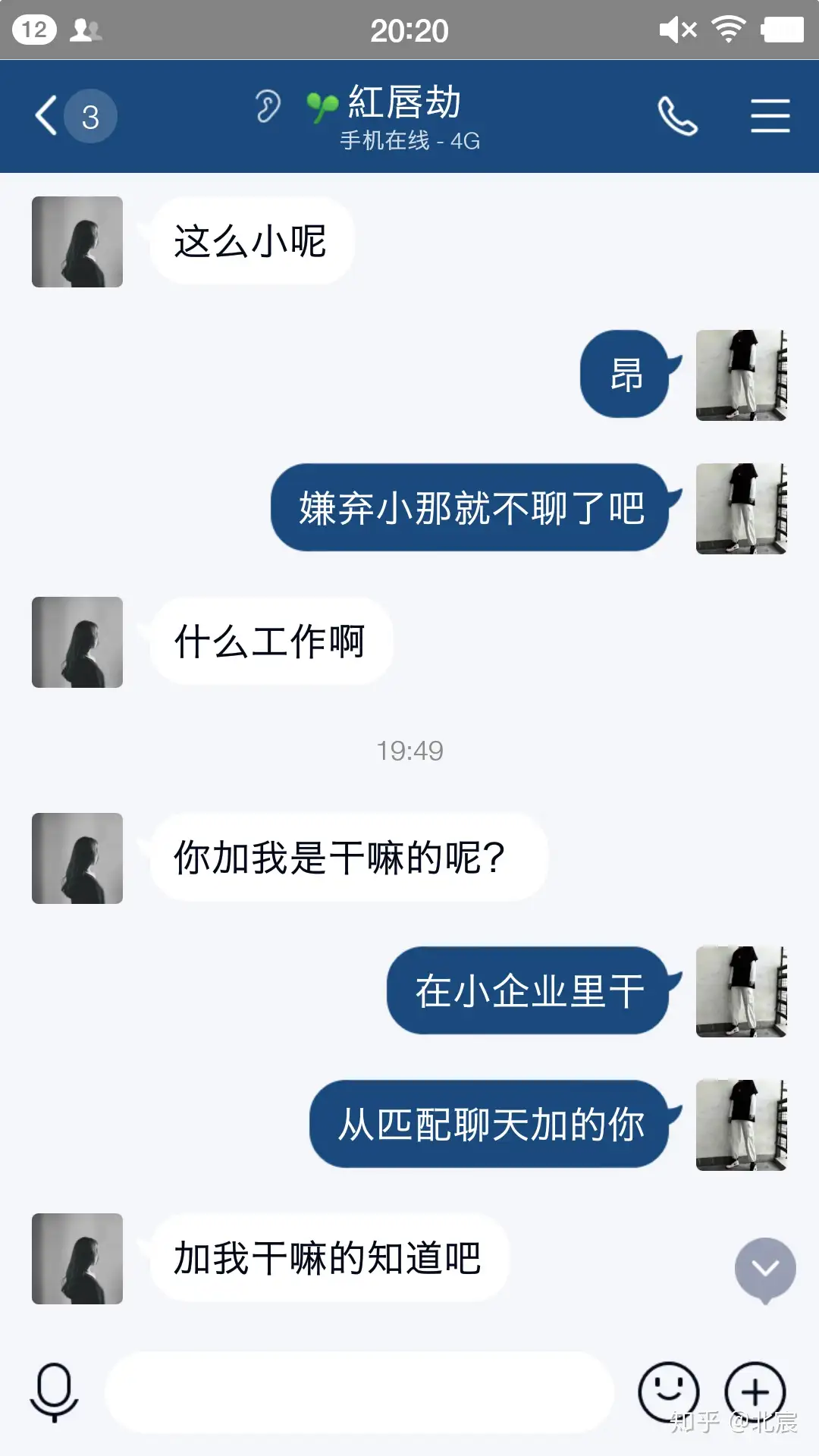
Task: Switch to voice message input
Action: 54,1392
